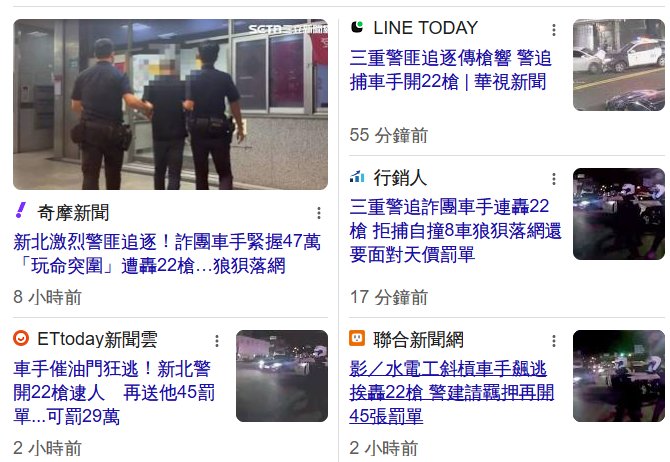Open the ETtoday article thumbnail image
The width and height of the screenshot is (670, 462).
pyautogui.click(x=281, y=376)
